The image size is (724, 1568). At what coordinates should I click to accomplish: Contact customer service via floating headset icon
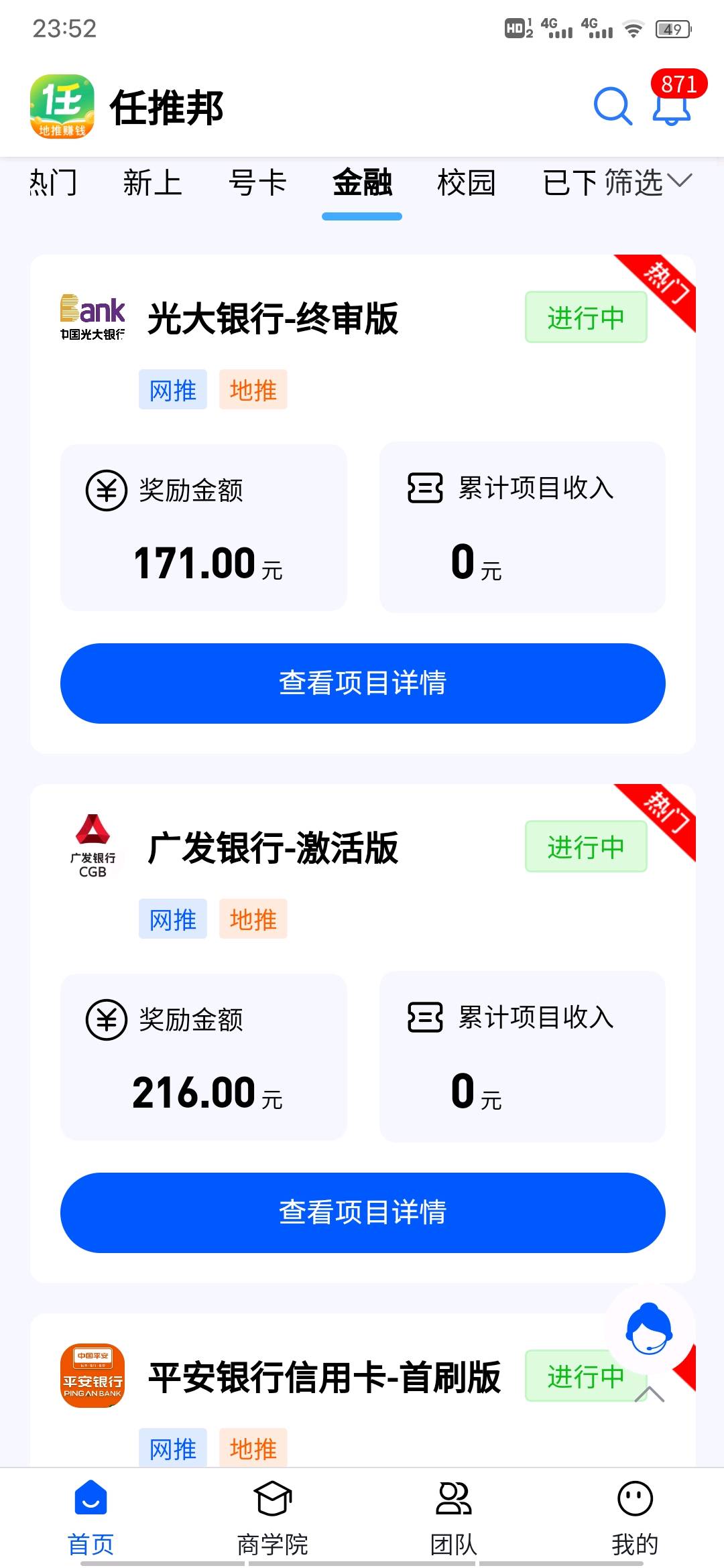(648, 1329)
